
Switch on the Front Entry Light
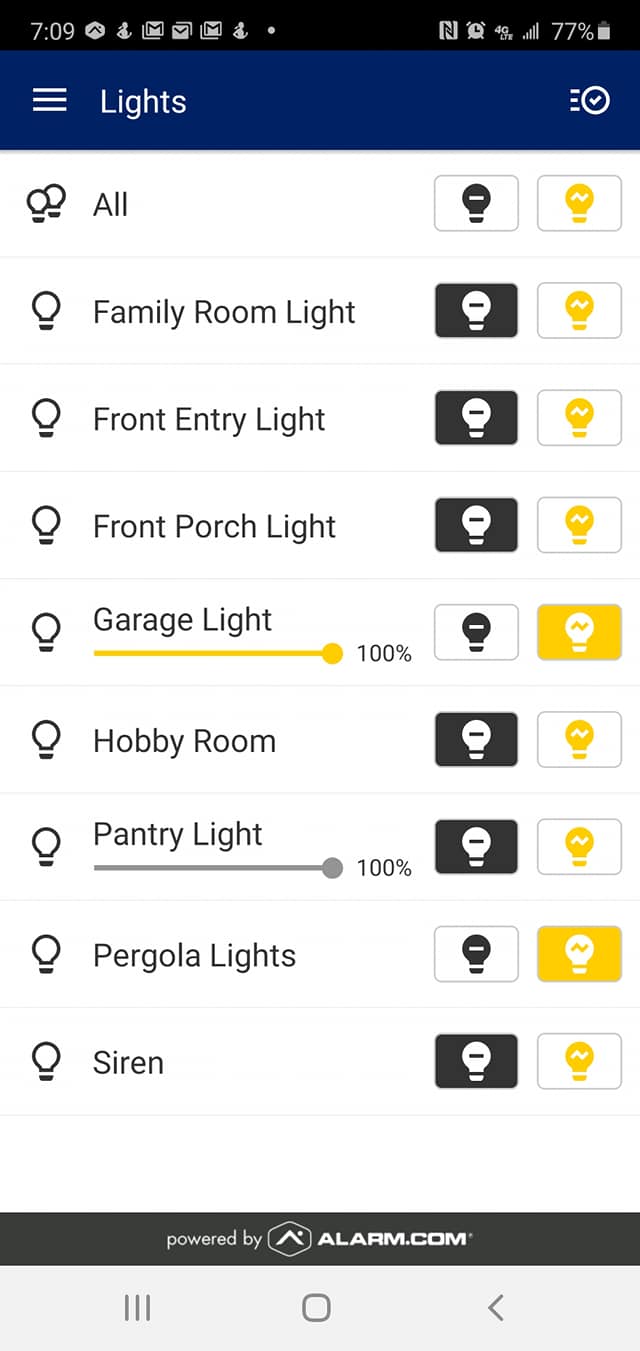pyautogui.click(x=579, y=418)
